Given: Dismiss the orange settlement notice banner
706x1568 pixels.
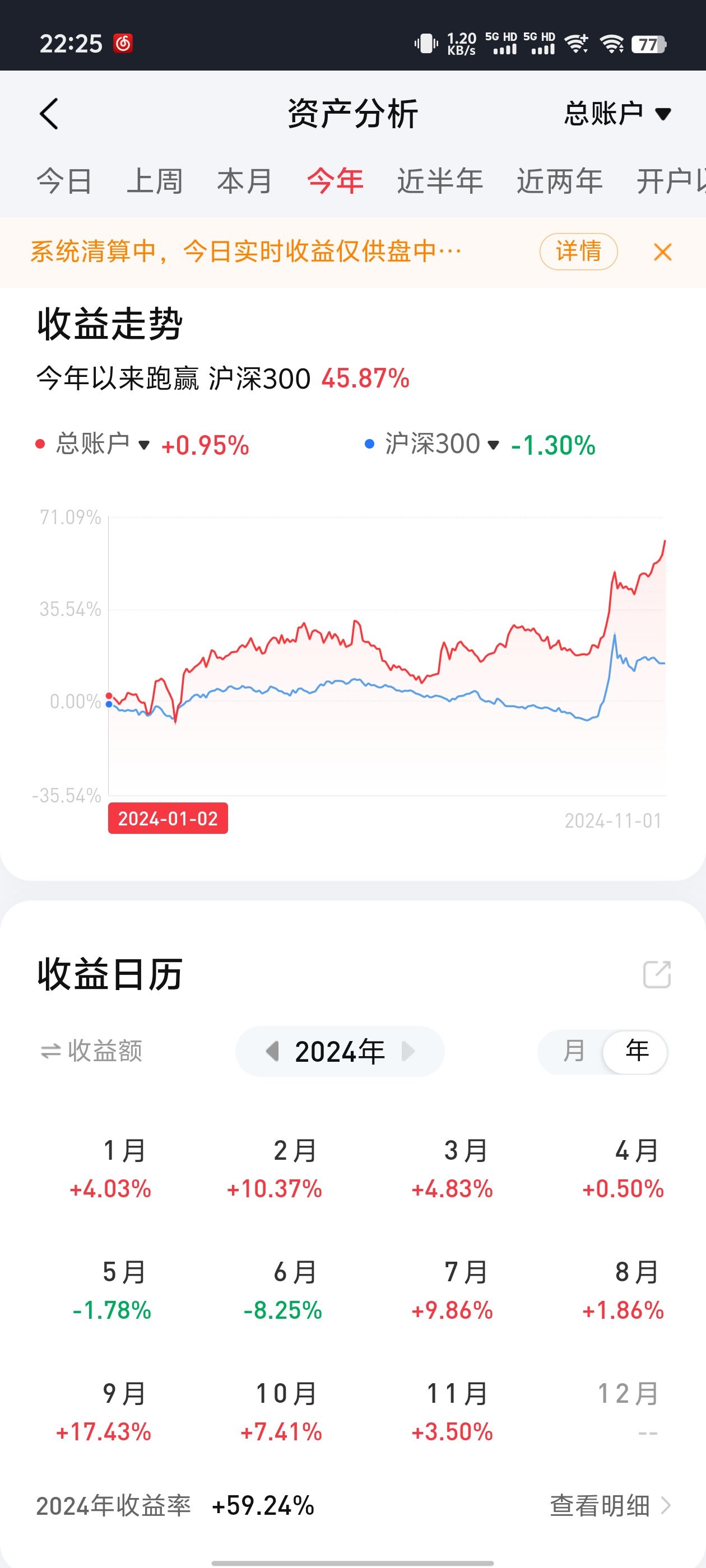Looking at the screenshot, I should click(x=663, y=252).
